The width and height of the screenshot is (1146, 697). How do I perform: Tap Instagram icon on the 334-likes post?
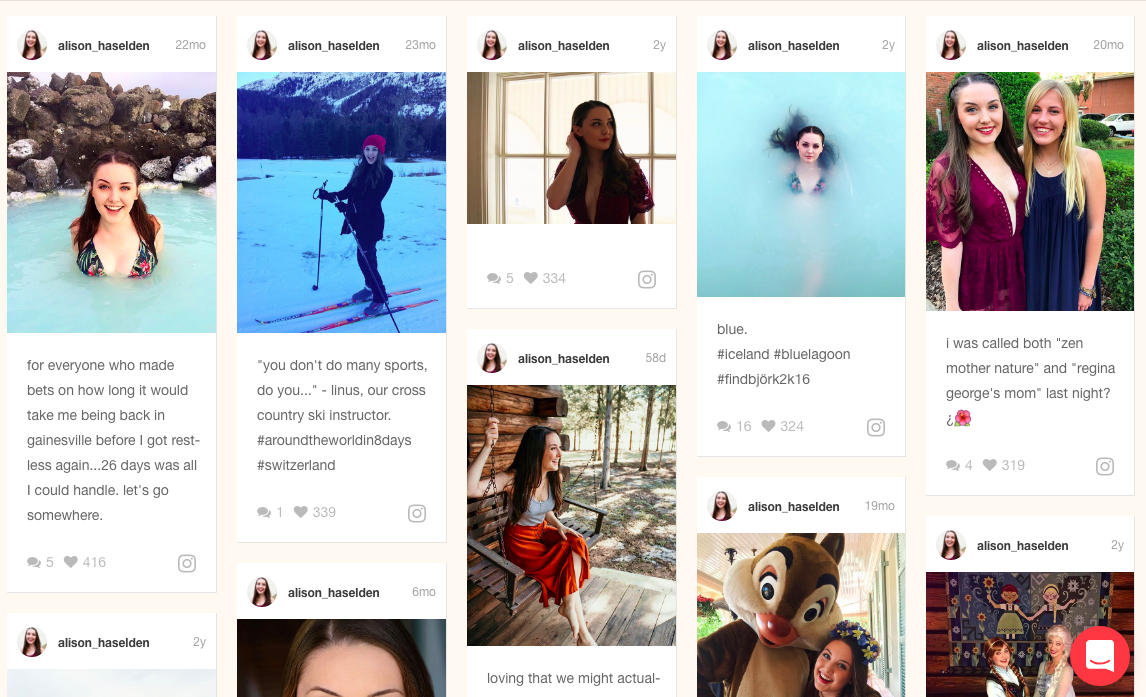[647, 279]
